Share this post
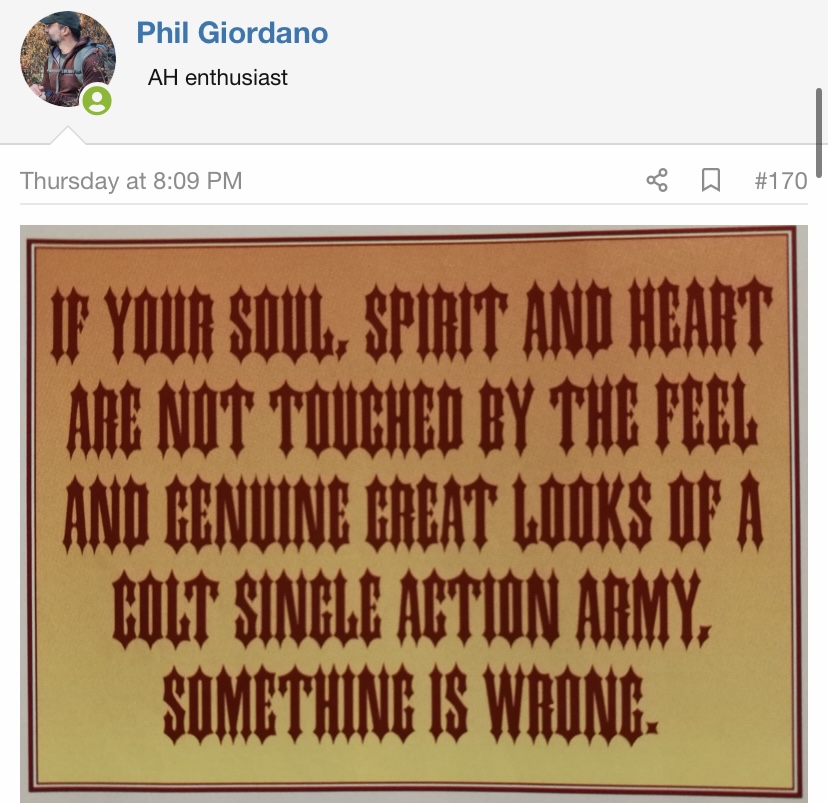This screenshot has width=828, height=803. pyautogui.click(x=657, y=181)
